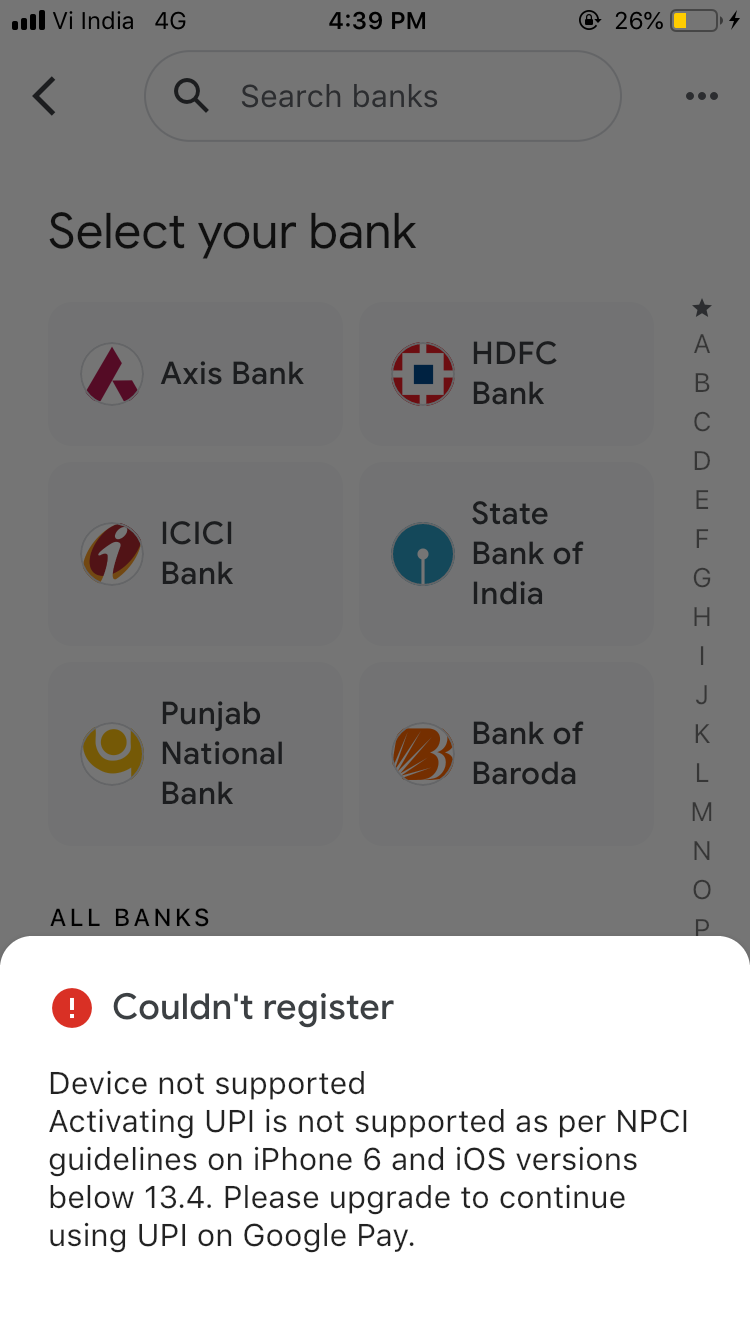Tap the Search banks field
The image size is (750, 1334).
click(383, 96)
